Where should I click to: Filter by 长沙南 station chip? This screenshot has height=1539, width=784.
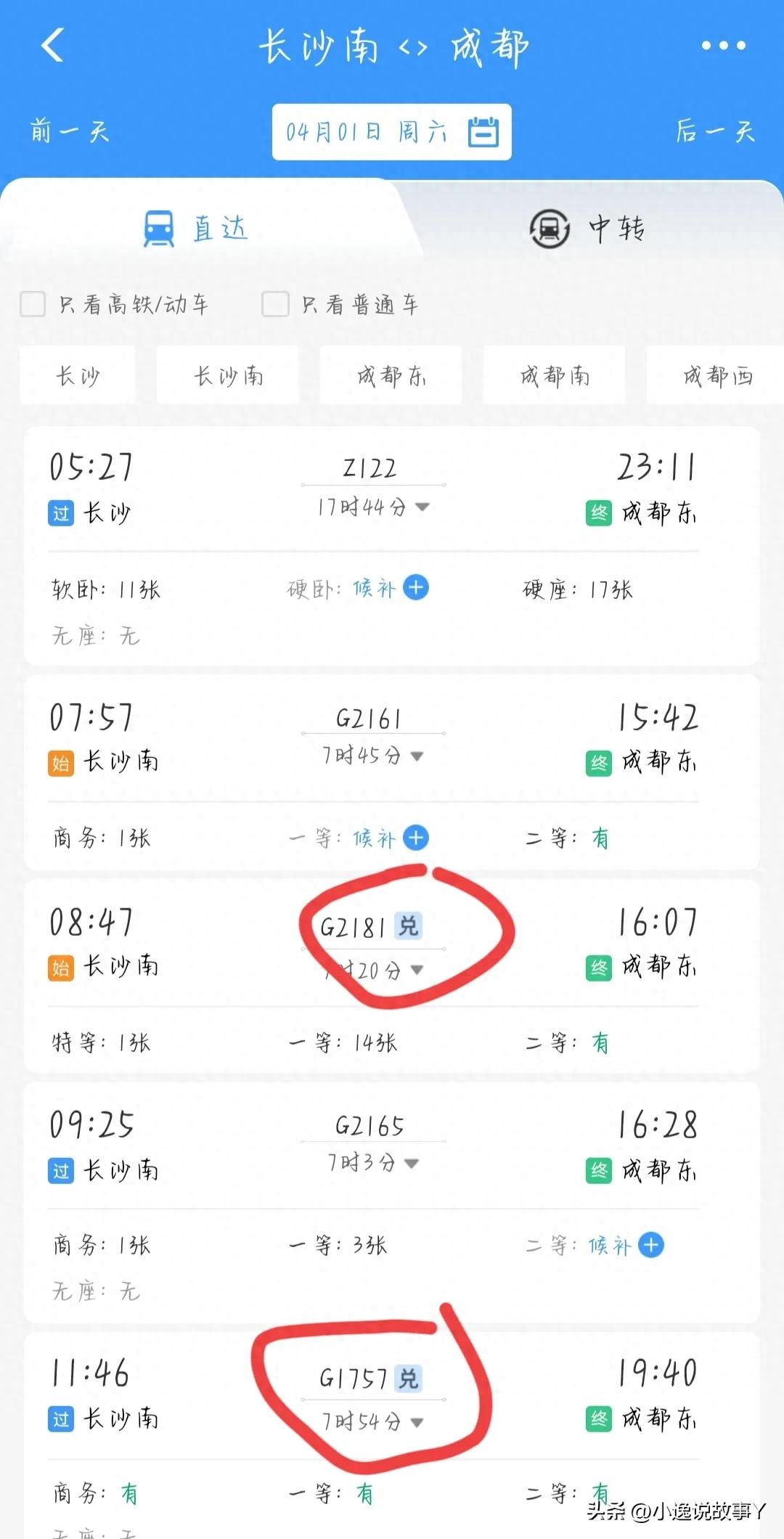(x=227, y=375)
